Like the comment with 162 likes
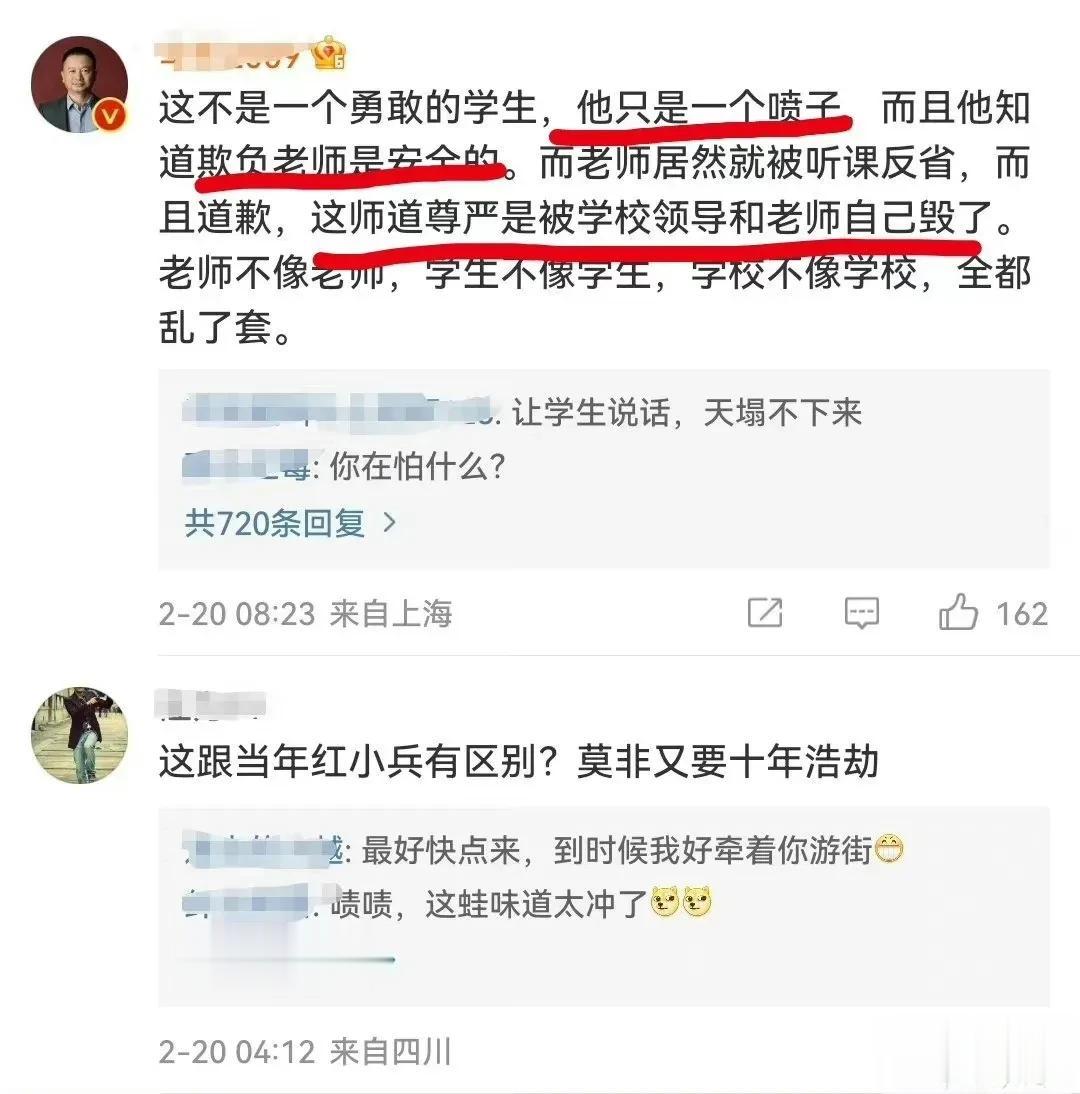 point(958,613)
